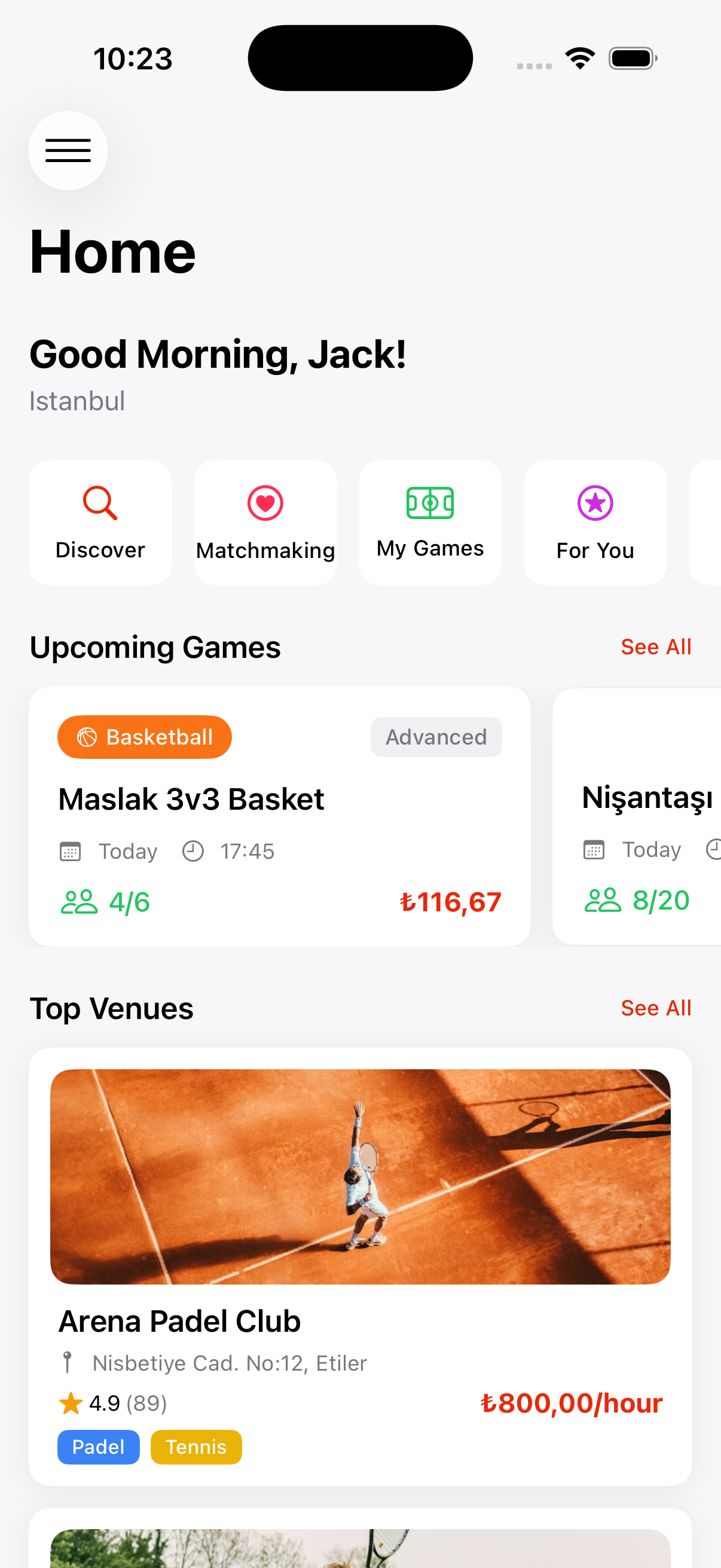This screenshot has height=1568, width=721.
Task: Click the players icon showing 4/6
Action: point(80,901)
